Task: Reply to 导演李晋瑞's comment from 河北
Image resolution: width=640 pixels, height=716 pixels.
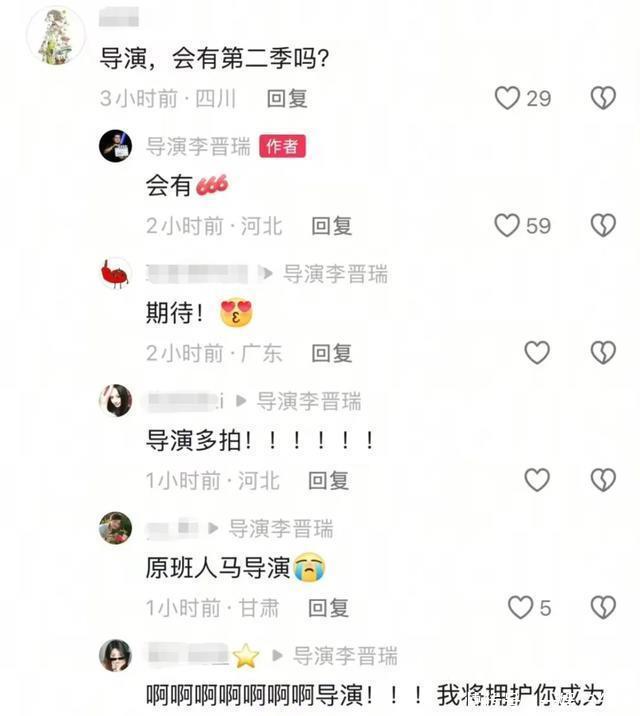Action: click(x=331, y=226)
